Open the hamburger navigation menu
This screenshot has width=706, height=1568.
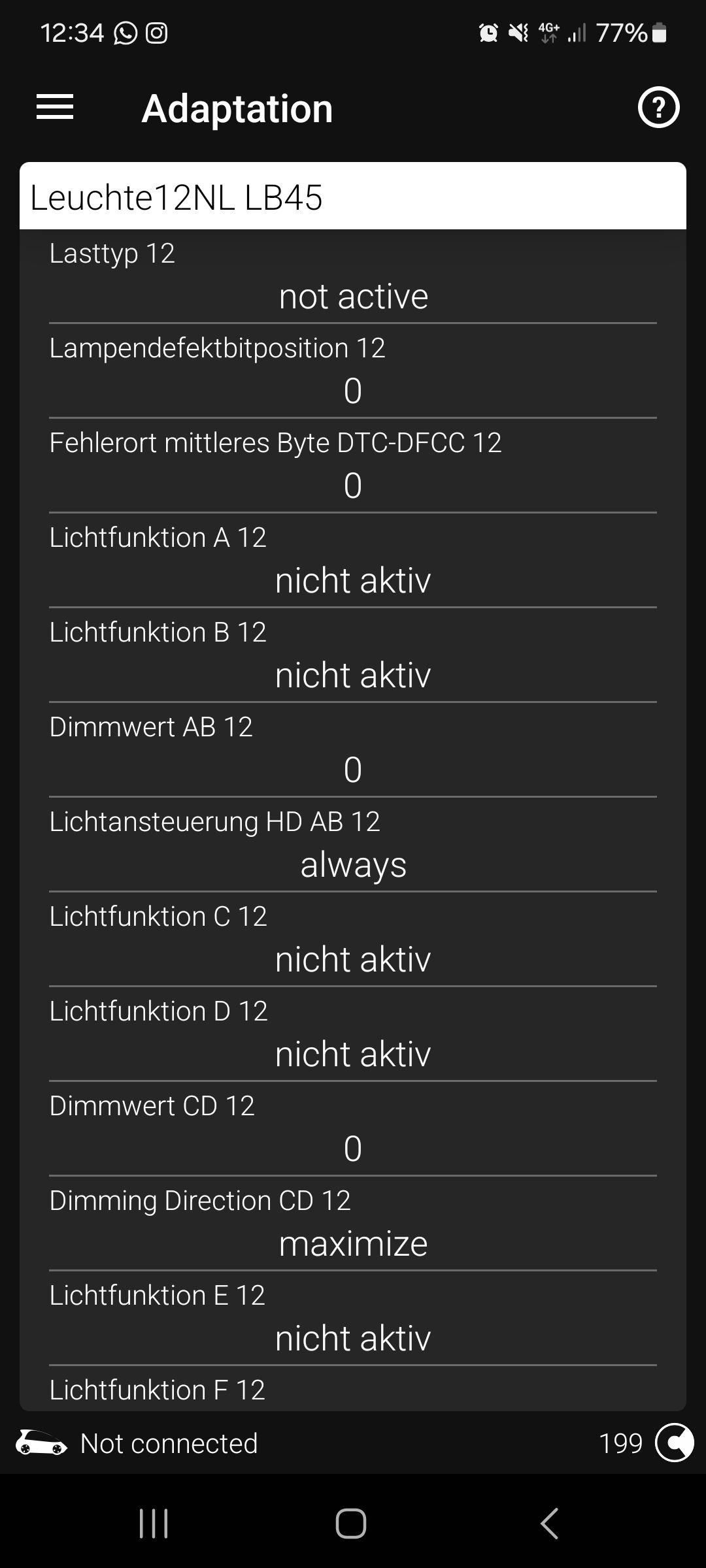(x=55, y=107)
